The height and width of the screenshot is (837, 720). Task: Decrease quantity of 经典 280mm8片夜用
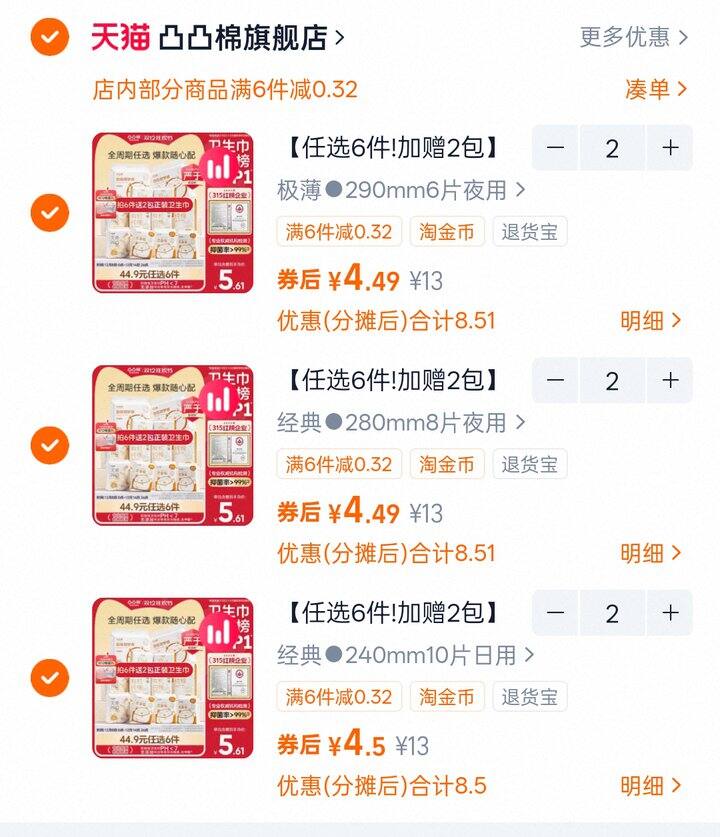(556, 381)
